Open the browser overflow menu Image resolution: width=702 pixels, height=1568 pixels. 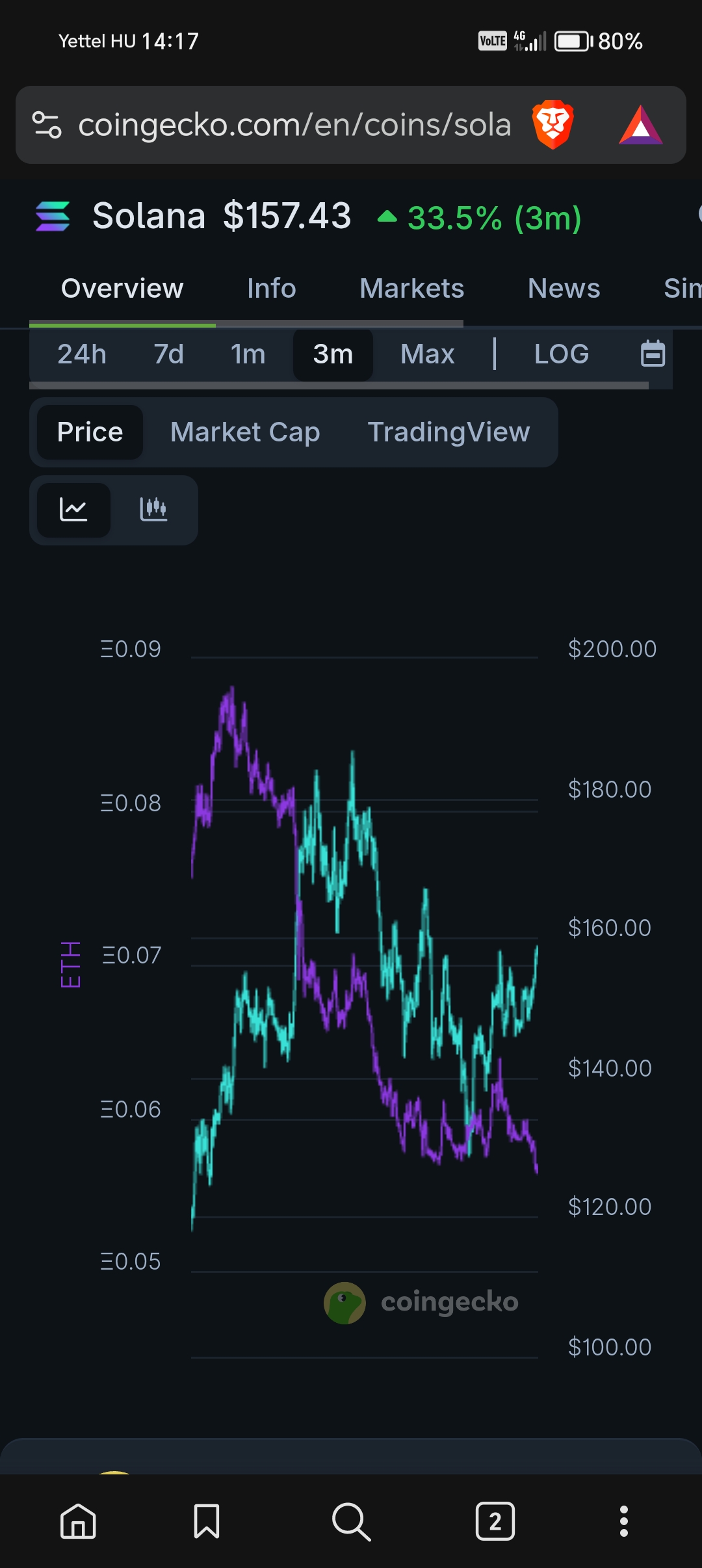(624, 1521)
